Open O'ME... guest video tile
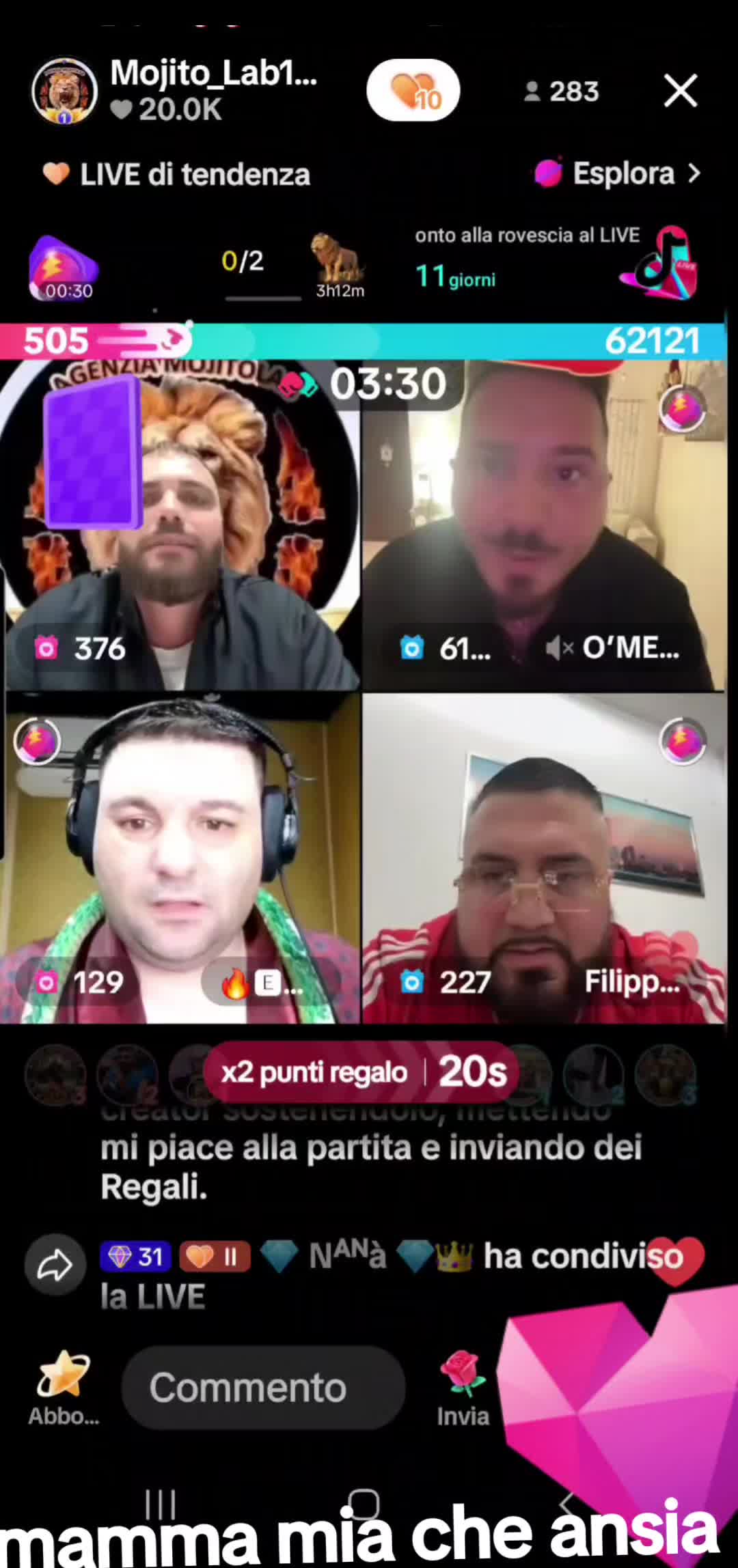This screenshot has height=1568, width=738. (544, 526)
